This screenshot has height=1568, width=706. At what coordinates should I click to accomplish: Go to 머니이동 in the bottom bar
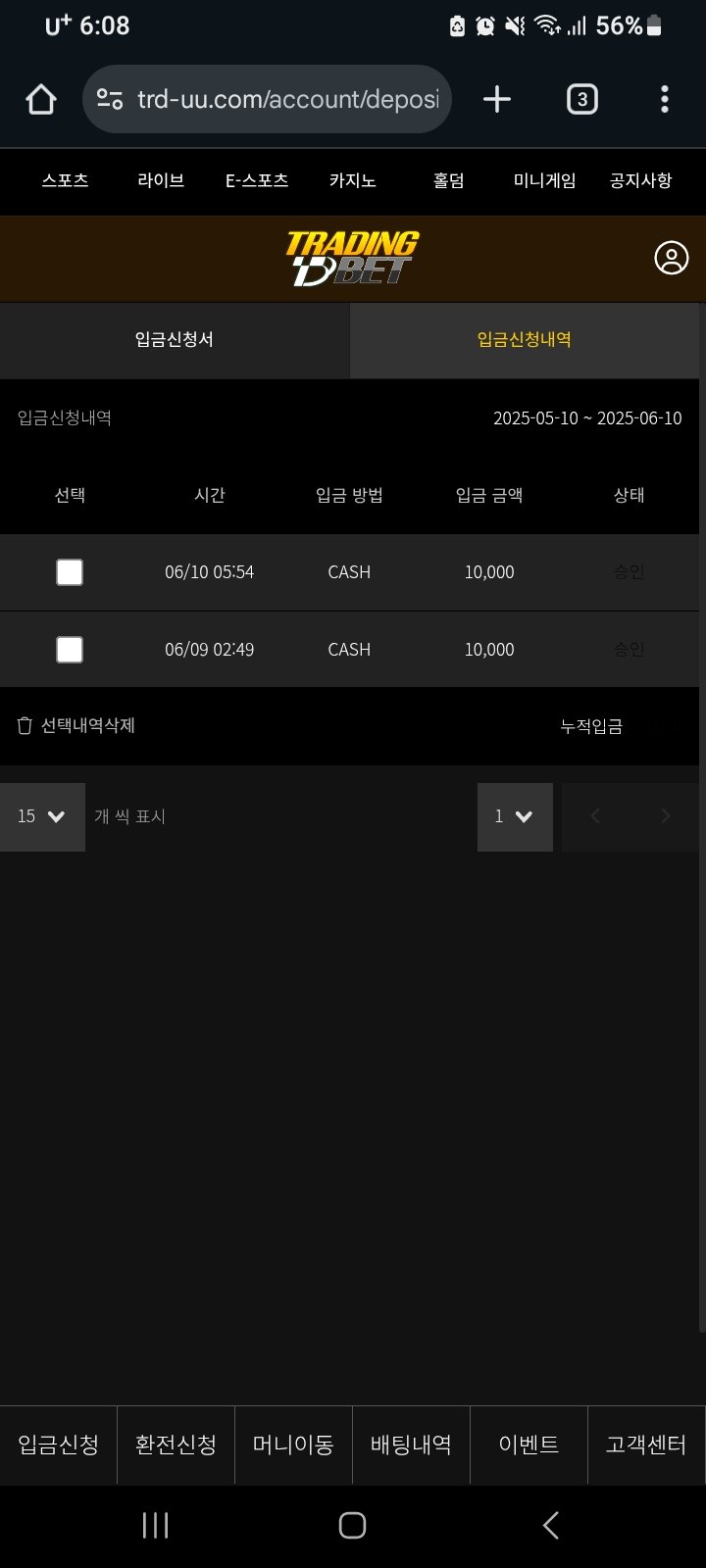coord(293,1445)
